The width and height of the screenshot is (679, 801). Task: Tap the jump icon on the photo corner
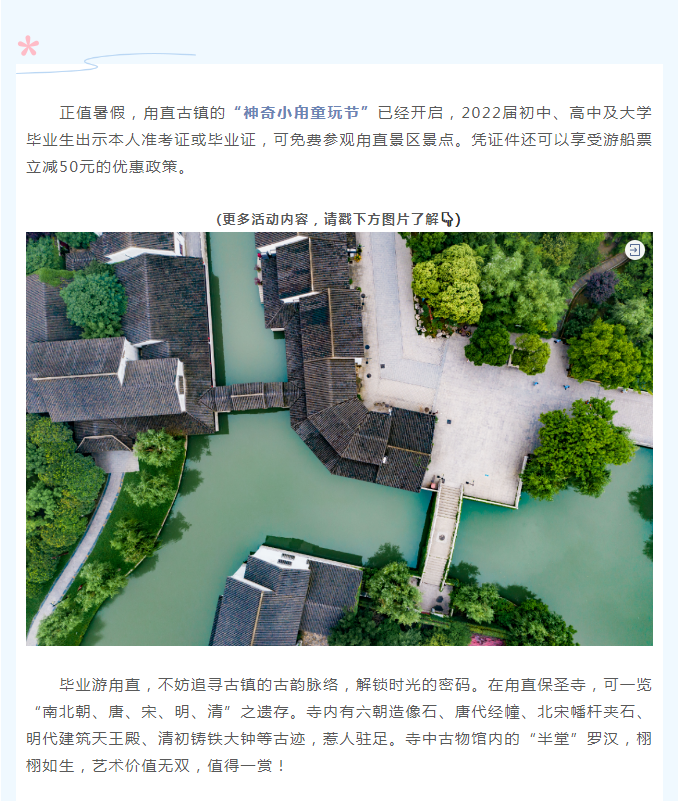tap(635, 250)
